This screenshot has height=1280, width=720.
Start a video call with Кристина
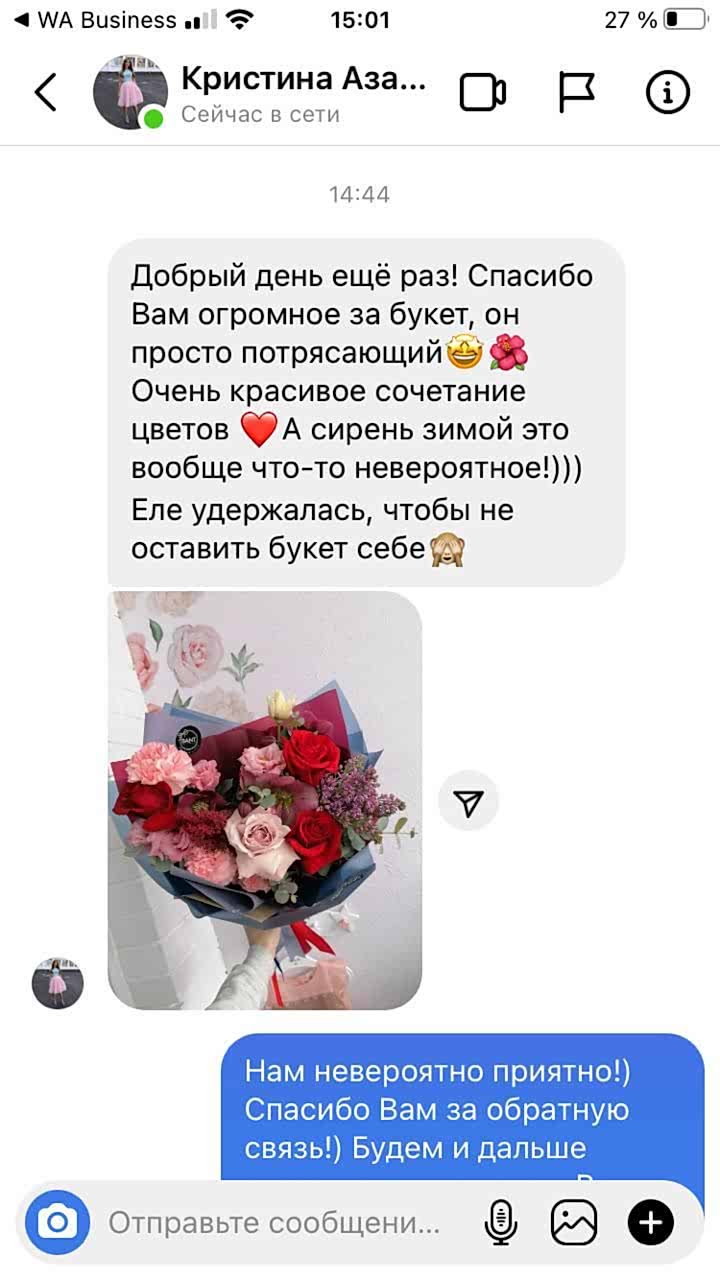click(482, 93)
